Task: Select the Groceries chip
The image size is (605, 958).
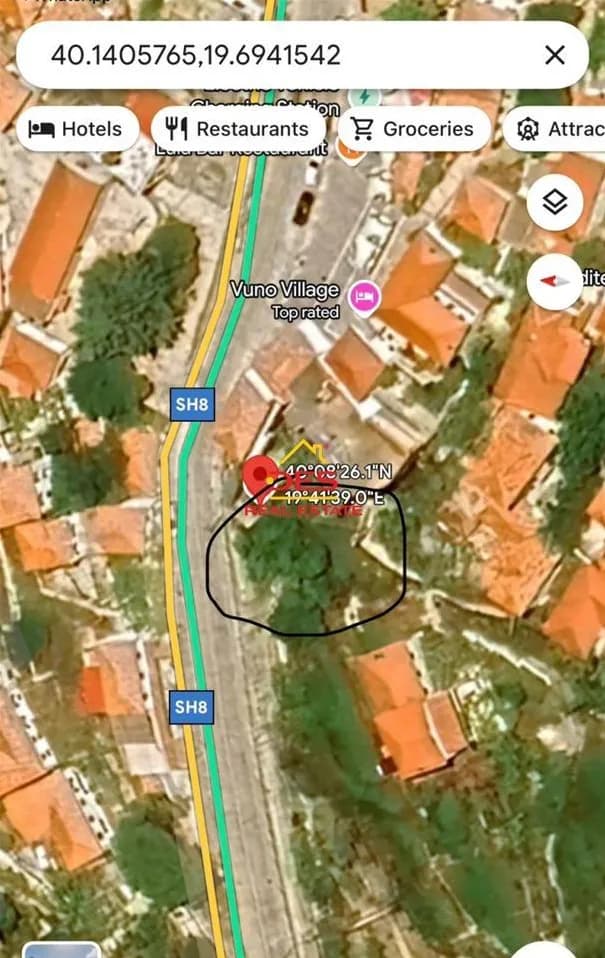Action: [x=413, y=129]
